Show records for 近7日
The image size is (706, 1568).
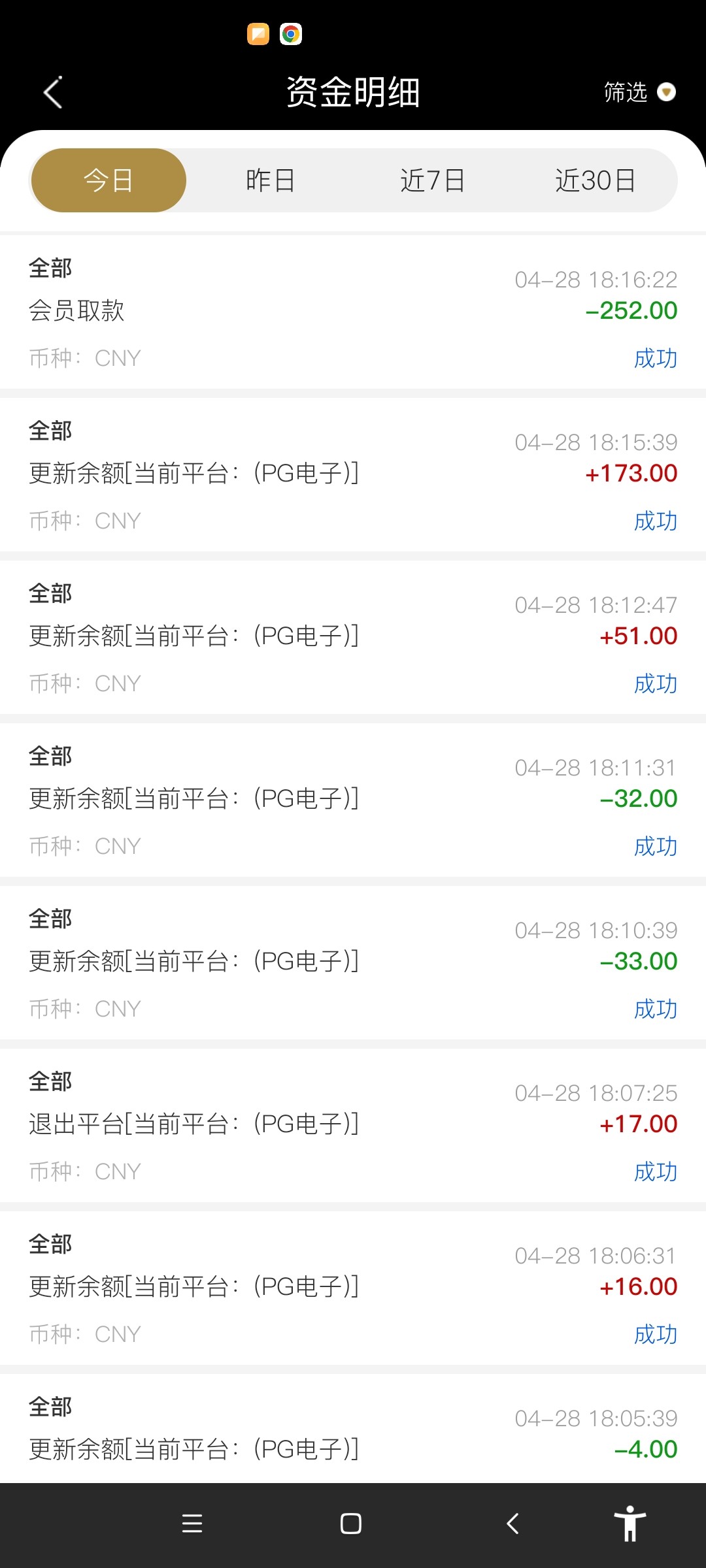click(432, 180)
